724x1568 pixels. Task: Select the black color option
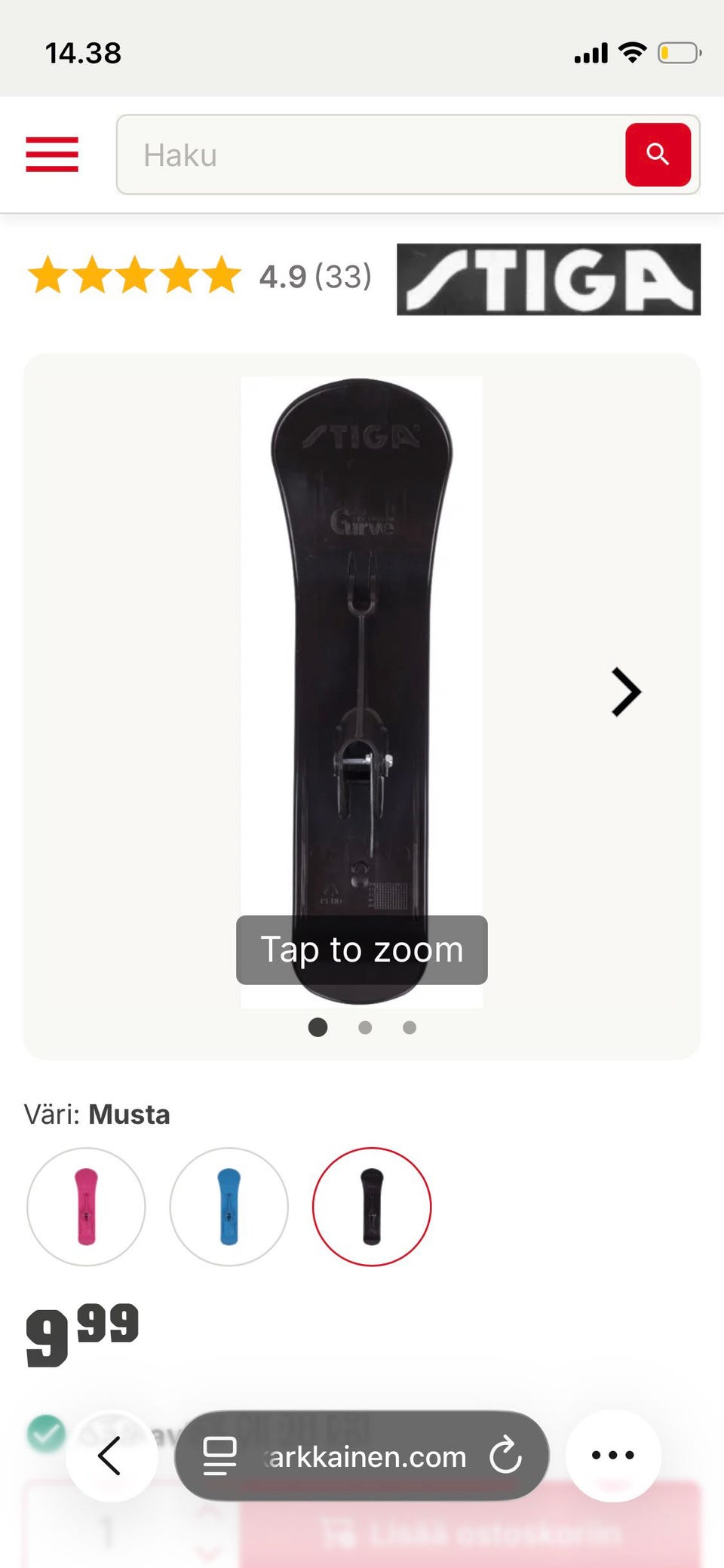(372, 1207)
